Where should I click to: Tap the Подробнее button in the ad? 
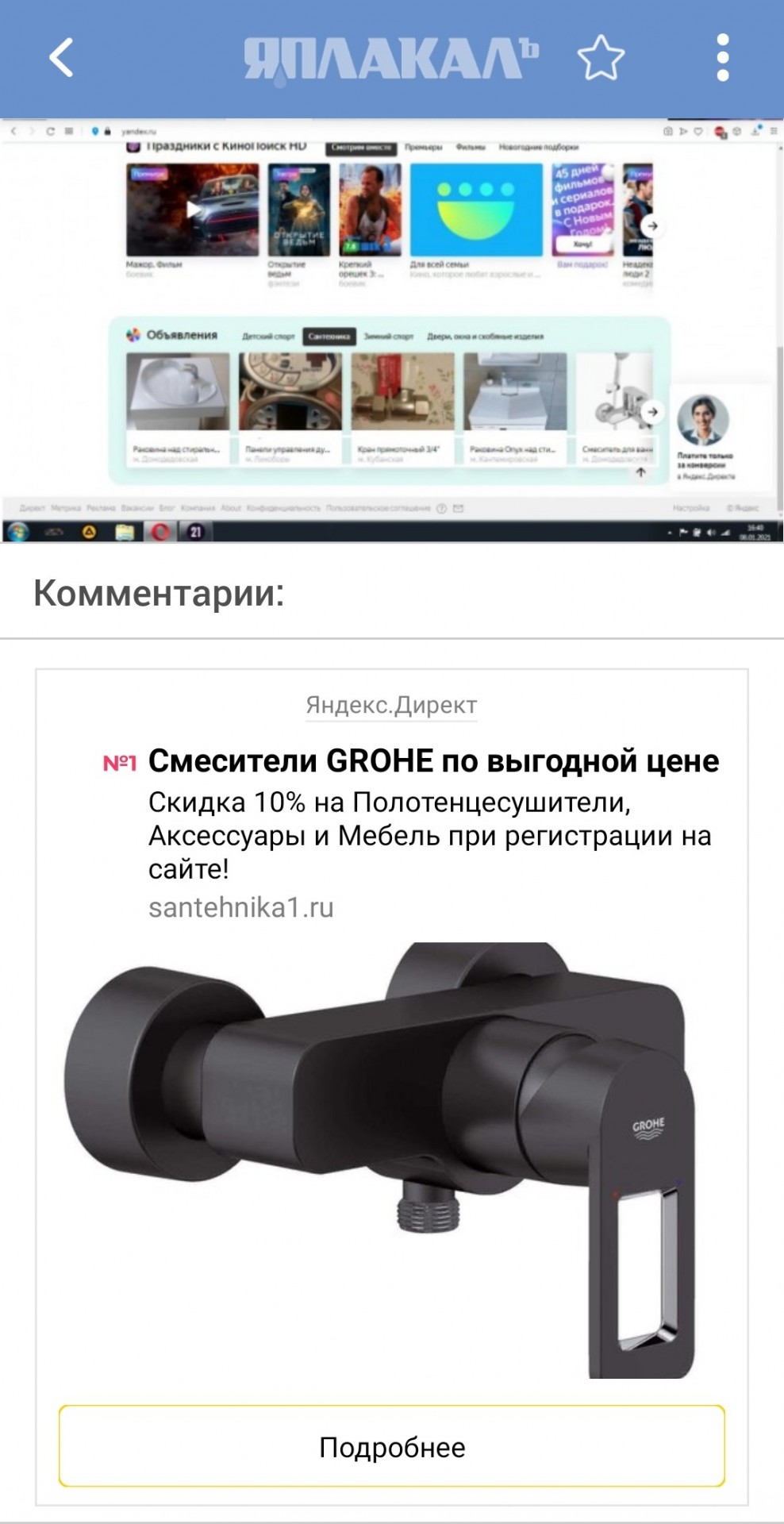(x=392, y=1446)
